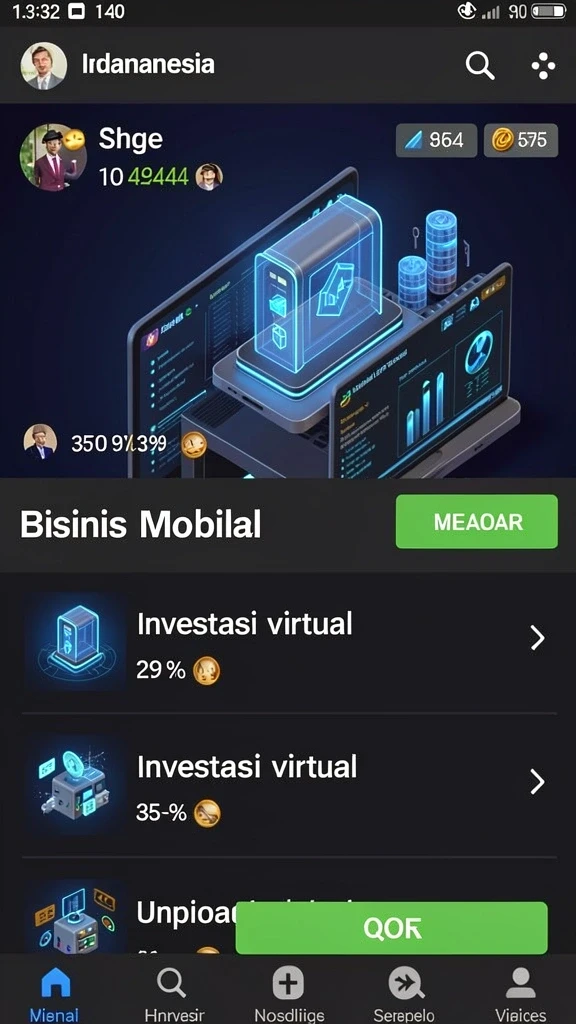Open the search magnifier in top bar
The width and height of the screenshot is (576, 1024).
(480, 65)
